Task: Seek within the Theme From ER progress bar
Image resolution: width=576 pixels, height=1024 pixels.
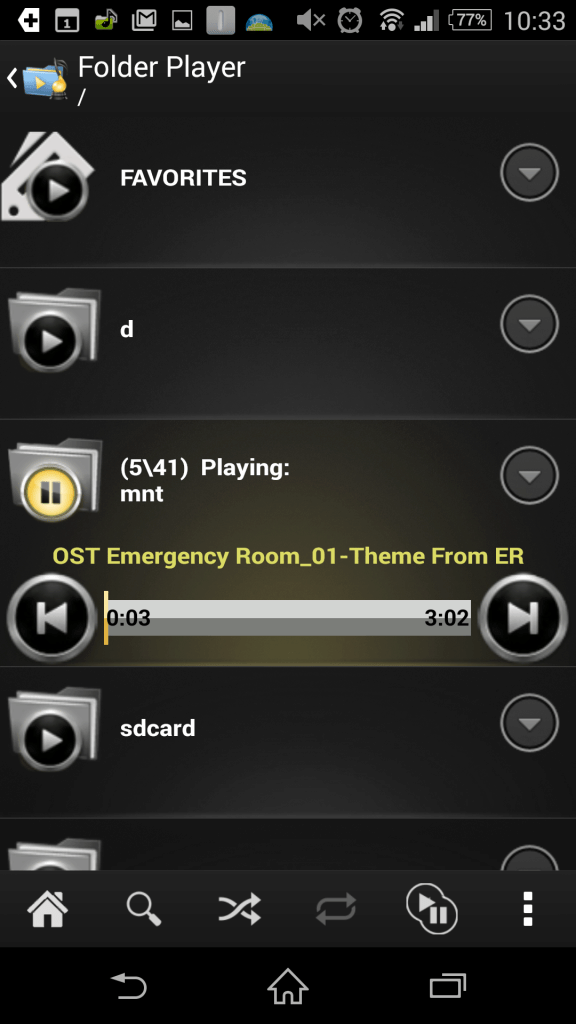Action: tap(287, 618)
